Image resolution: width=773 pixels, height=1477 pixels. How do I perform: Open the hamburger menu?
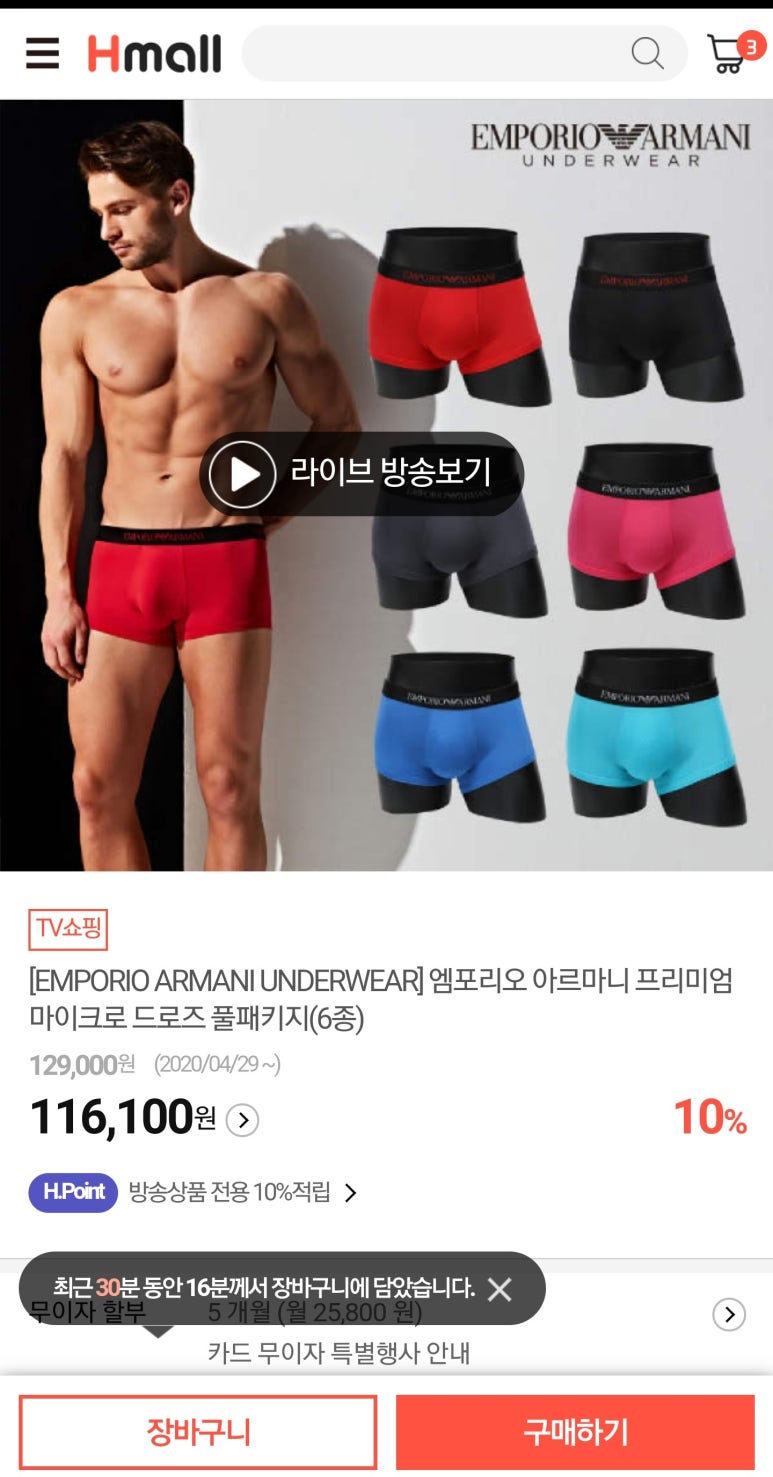click(42, 54)
